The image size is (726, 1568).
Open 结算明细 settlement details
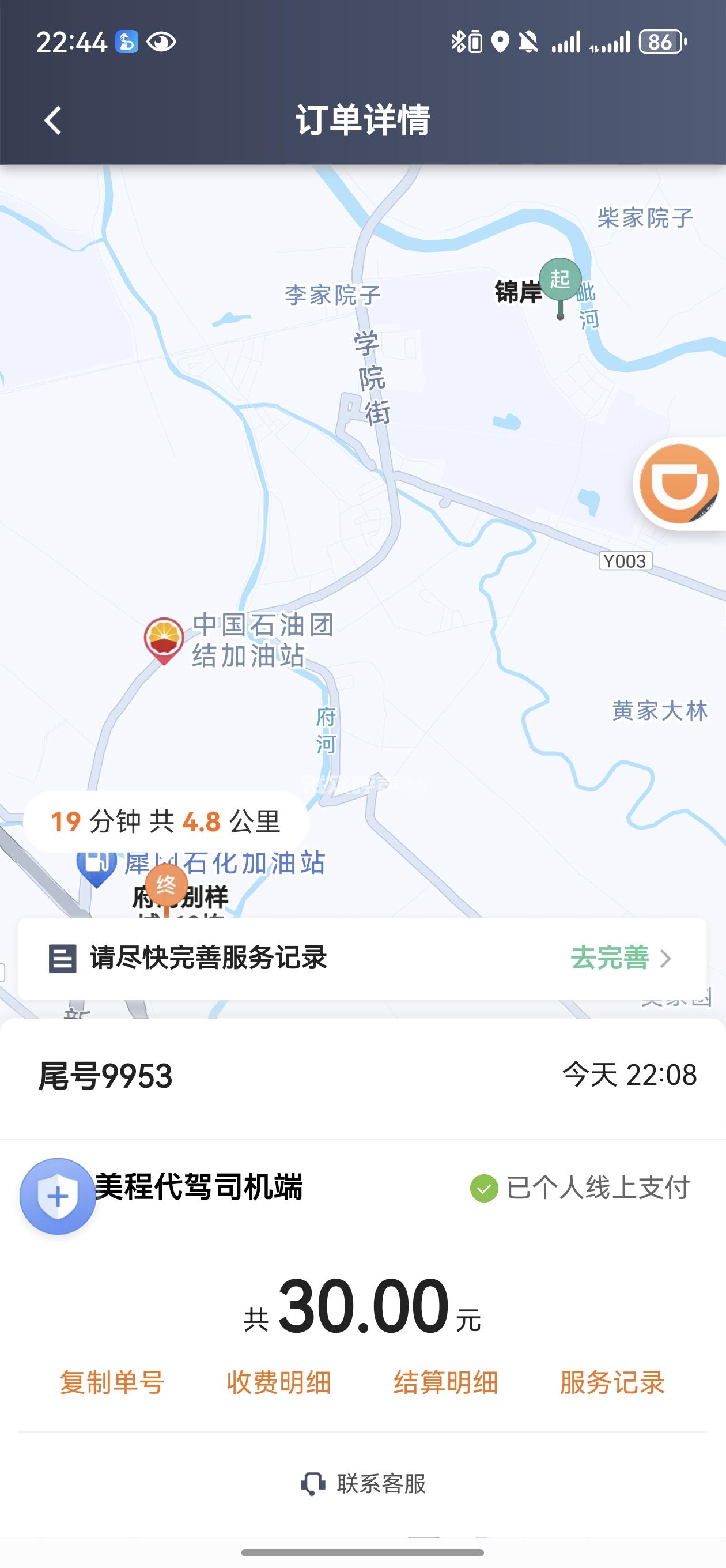click(x=445, y=1382)
